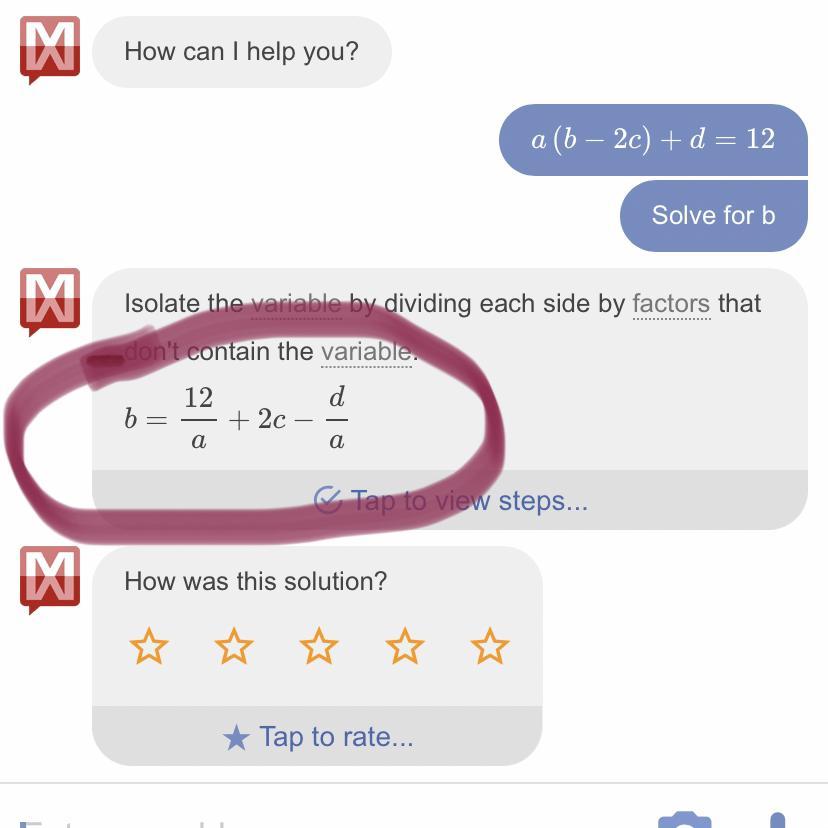Rate the solution one star
This screenshot has width=828, height=828.
point(149,647)
